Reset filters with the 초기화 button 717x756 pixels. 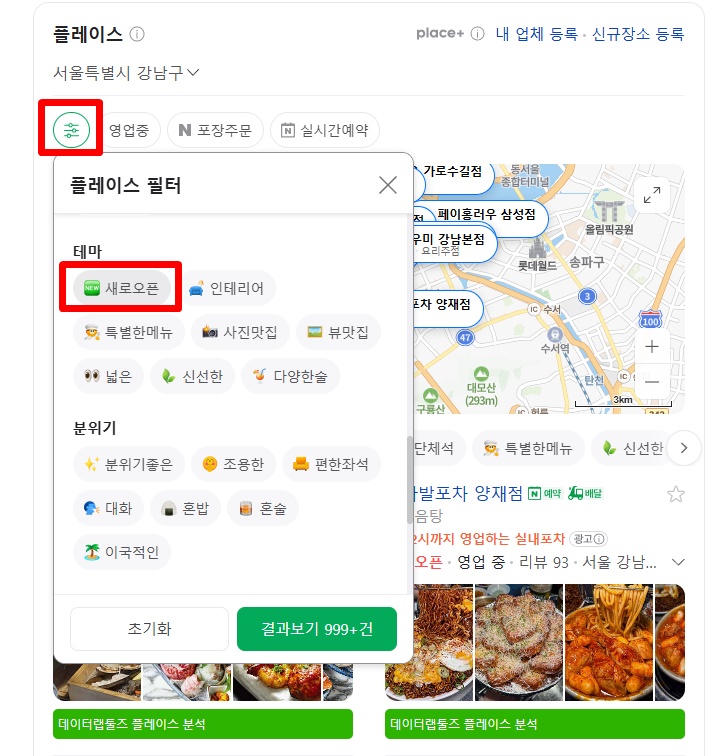(149, 629)
